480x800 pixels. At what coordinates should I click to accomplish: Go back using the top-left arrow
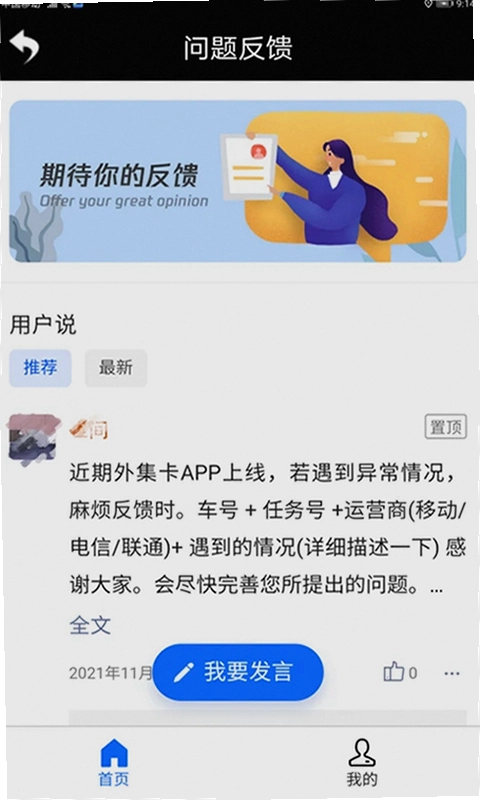coord(24,47)
